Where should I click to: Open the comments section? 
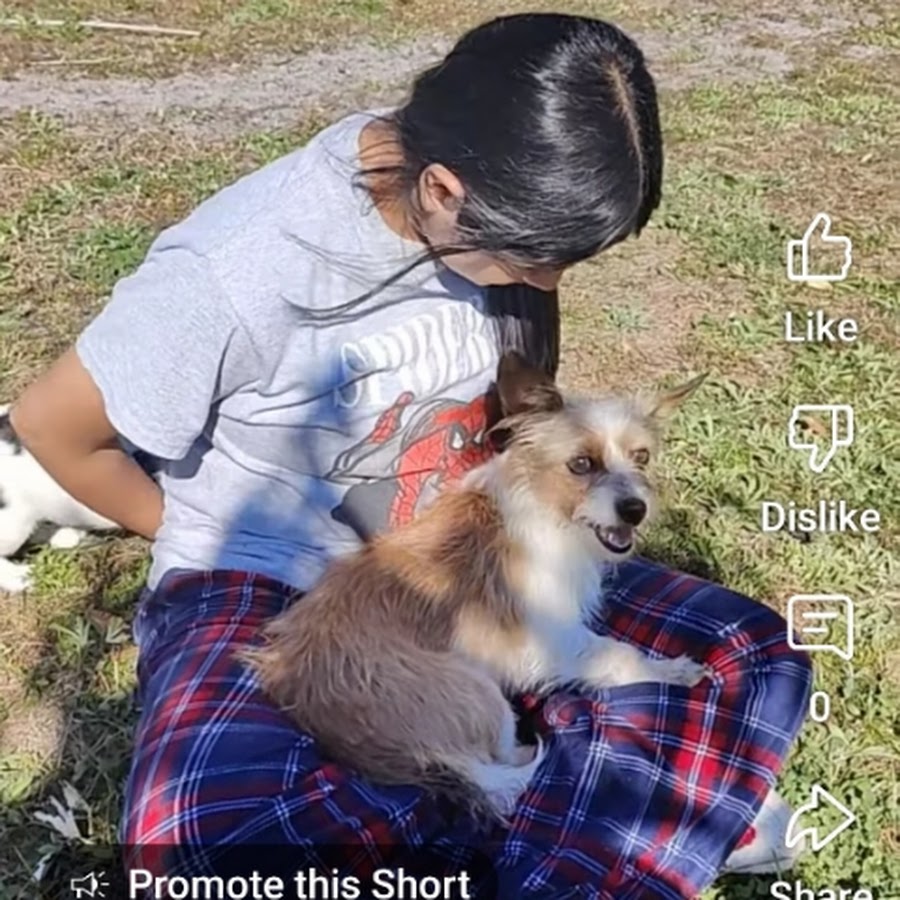(x=819, y=627)
